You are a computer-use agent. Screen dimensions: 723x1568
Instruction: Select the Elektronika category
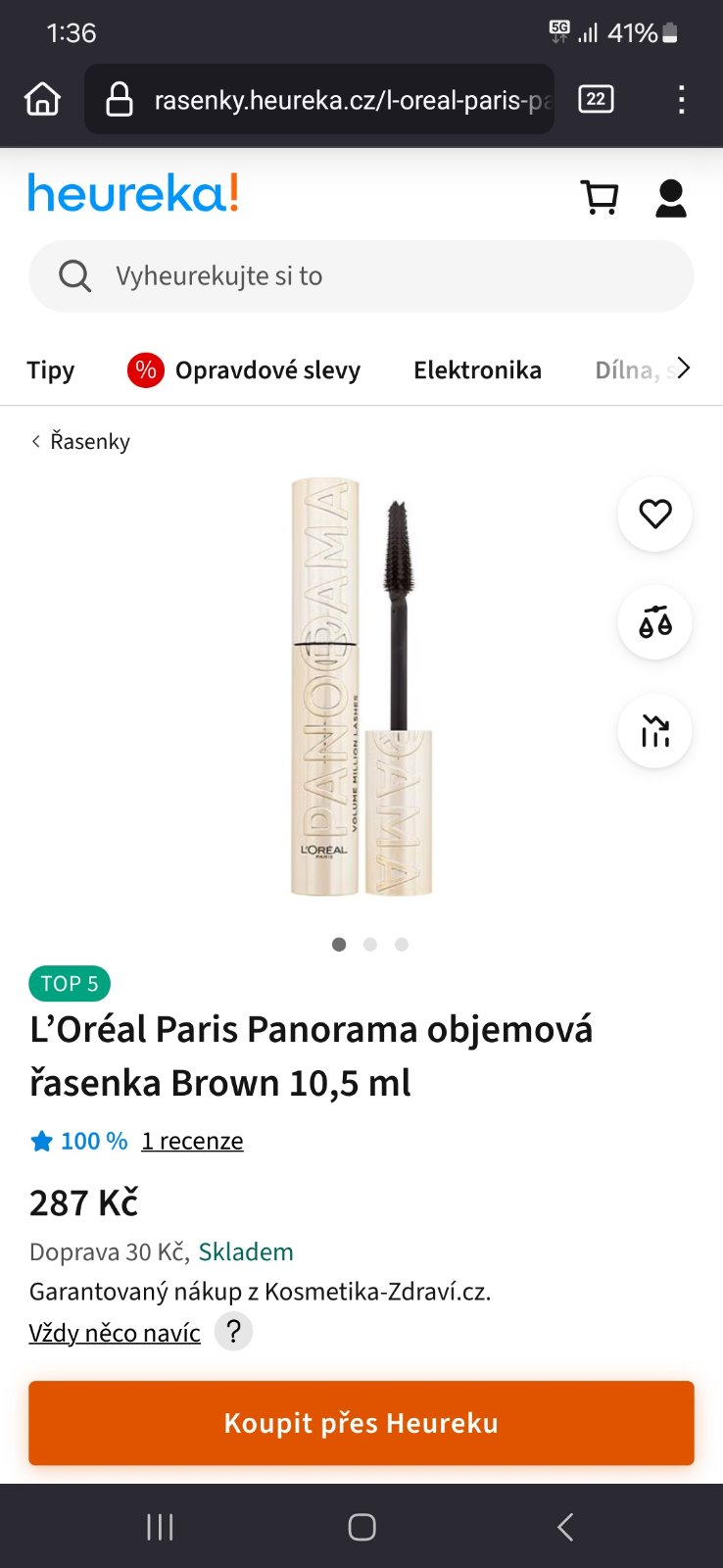pos(477,370)
